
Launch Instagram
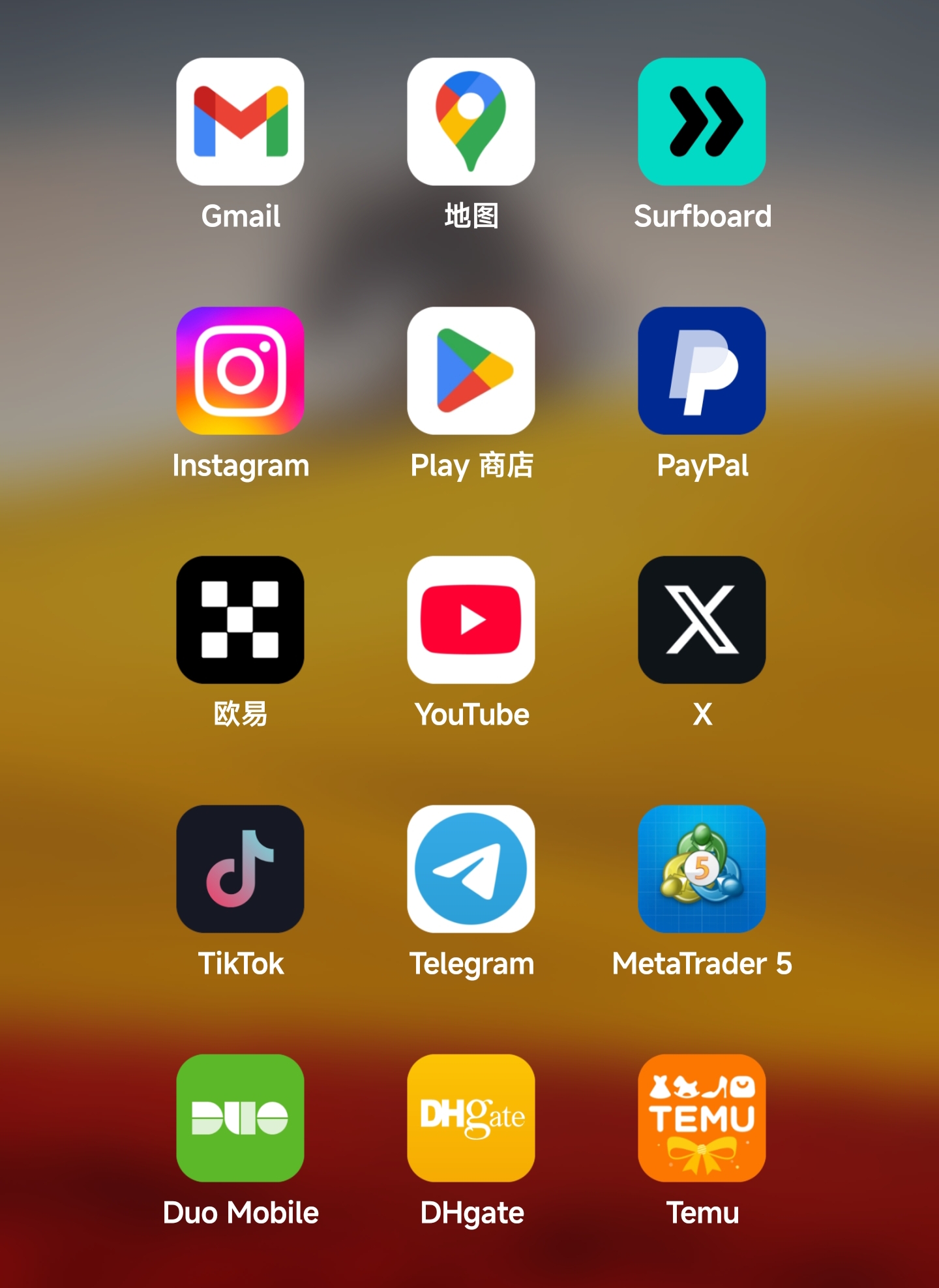[x=240, y=371]
